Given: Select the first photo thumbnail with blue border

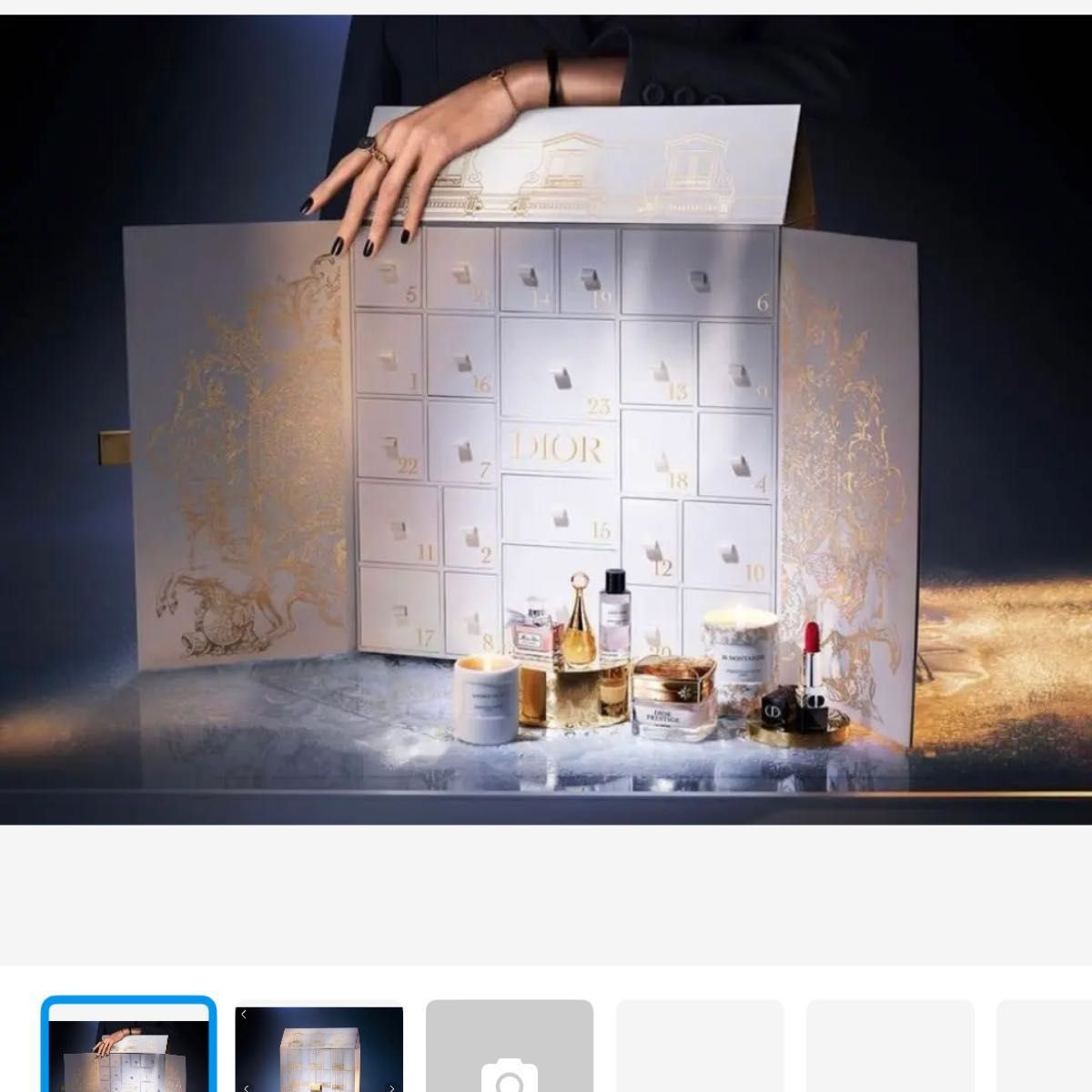Looking at the screenshot, I should point(128,1046).
